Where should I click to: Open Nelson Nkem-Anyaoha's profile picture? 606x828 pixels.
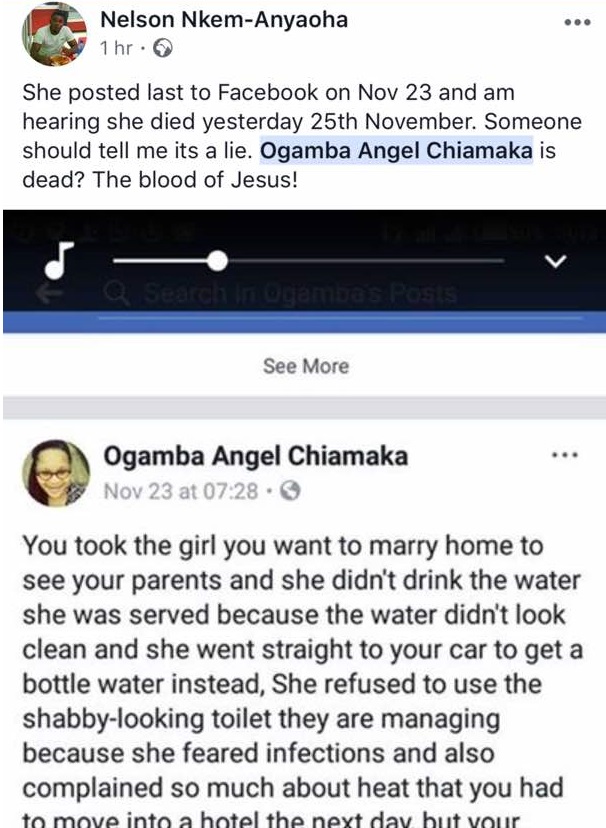coord(55,34)
